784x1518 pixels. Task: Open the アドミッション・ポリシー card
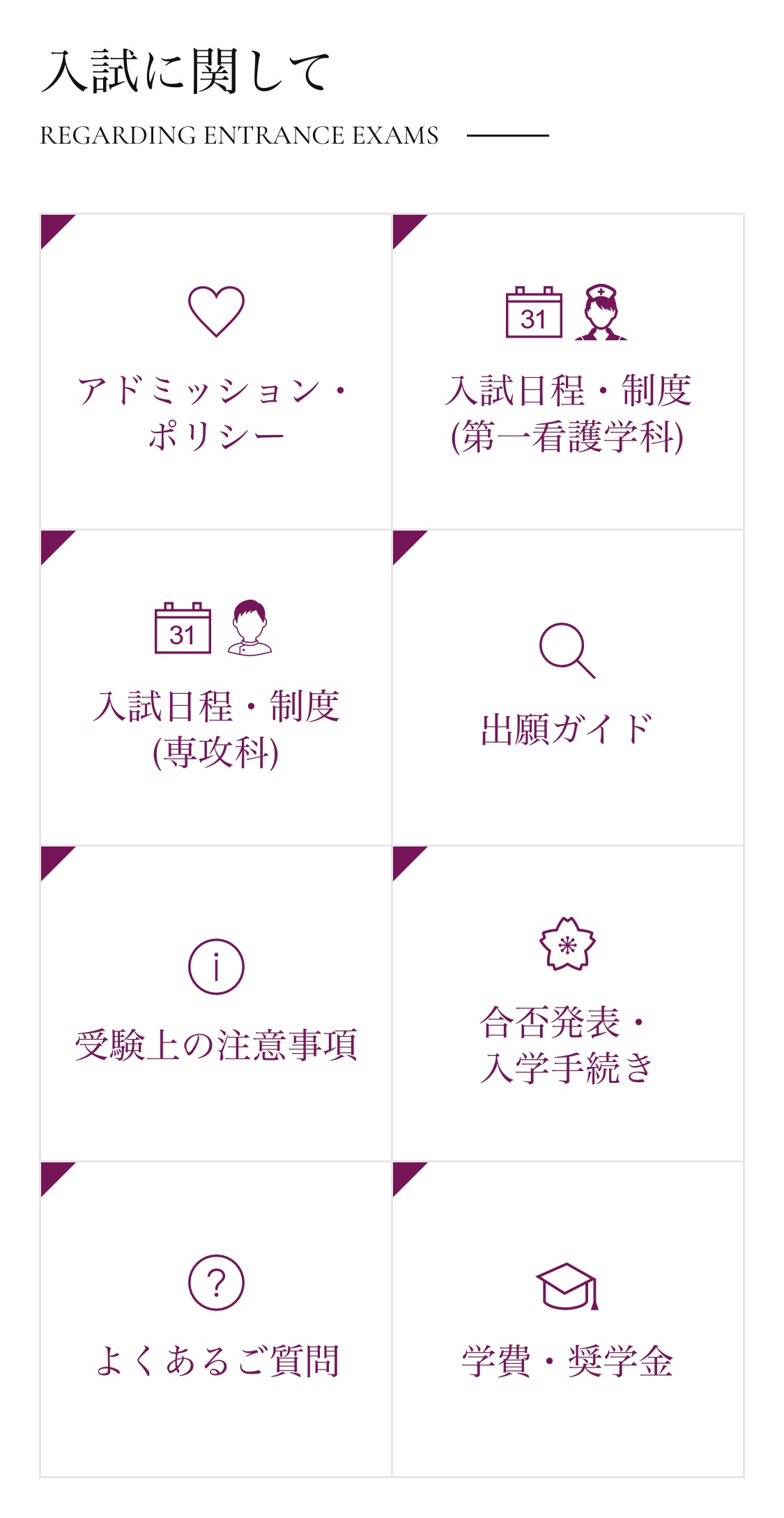(216, 372)
